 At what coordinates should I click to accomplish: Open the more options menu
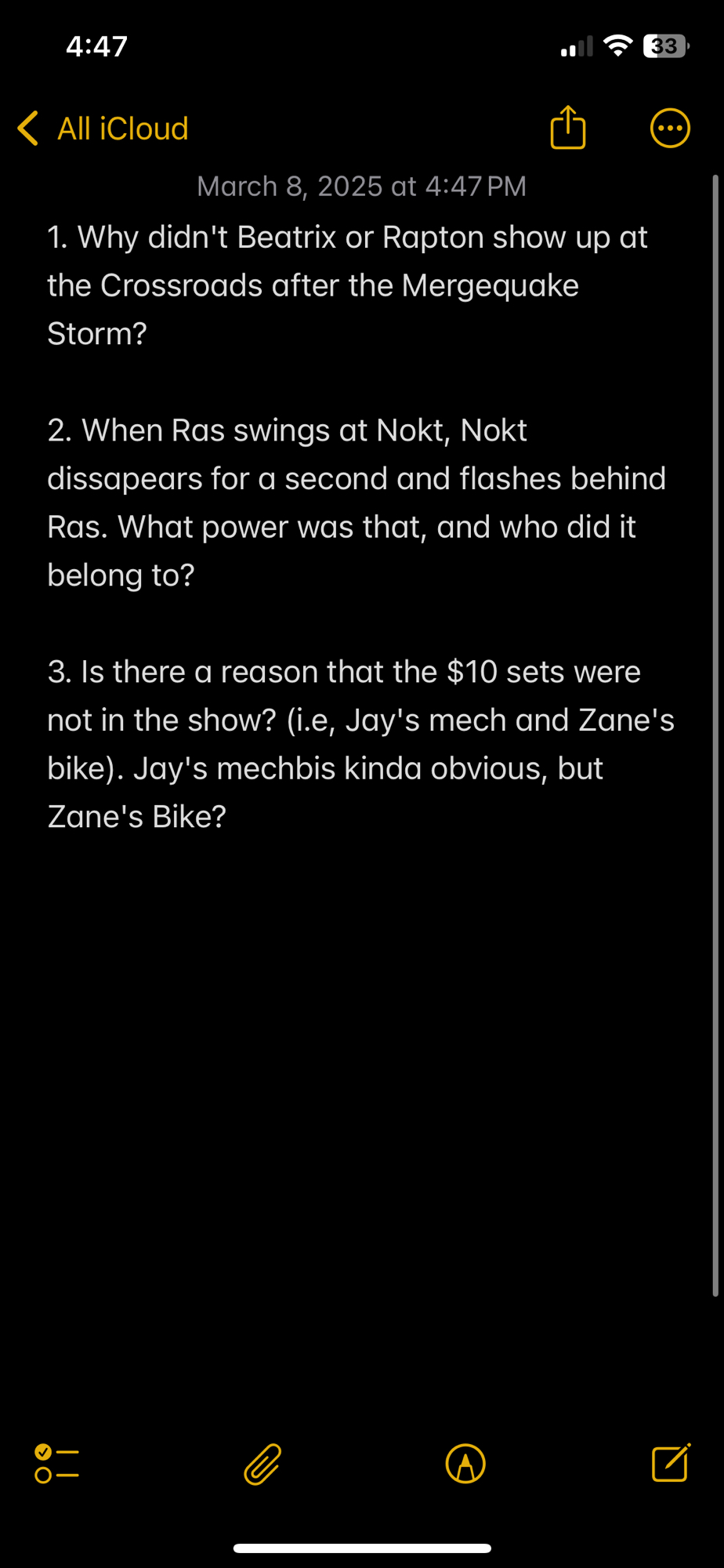pyautogui.click(x=670, y=129)
